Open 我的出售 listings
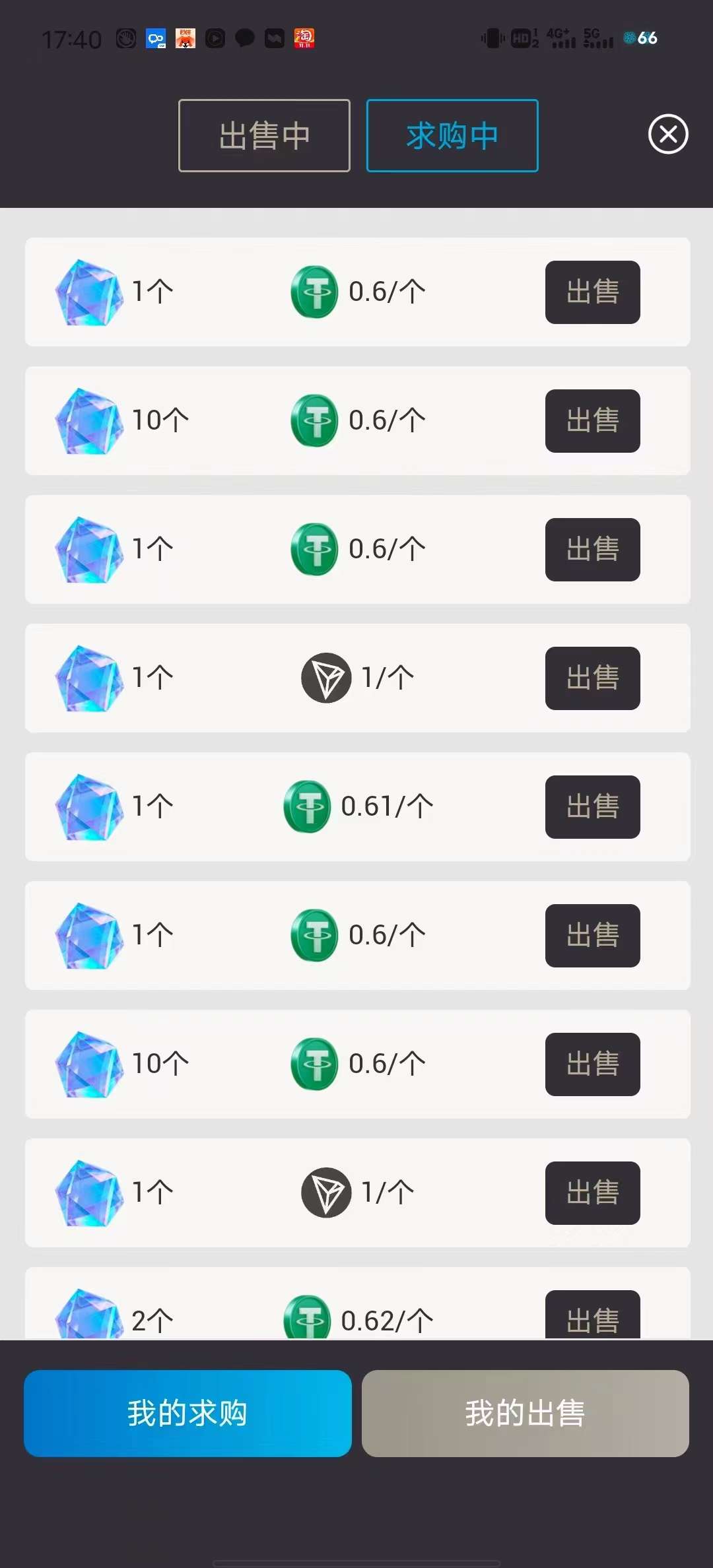Image resolution: width=713 pixels, height=1568 pixels. 525,1413
